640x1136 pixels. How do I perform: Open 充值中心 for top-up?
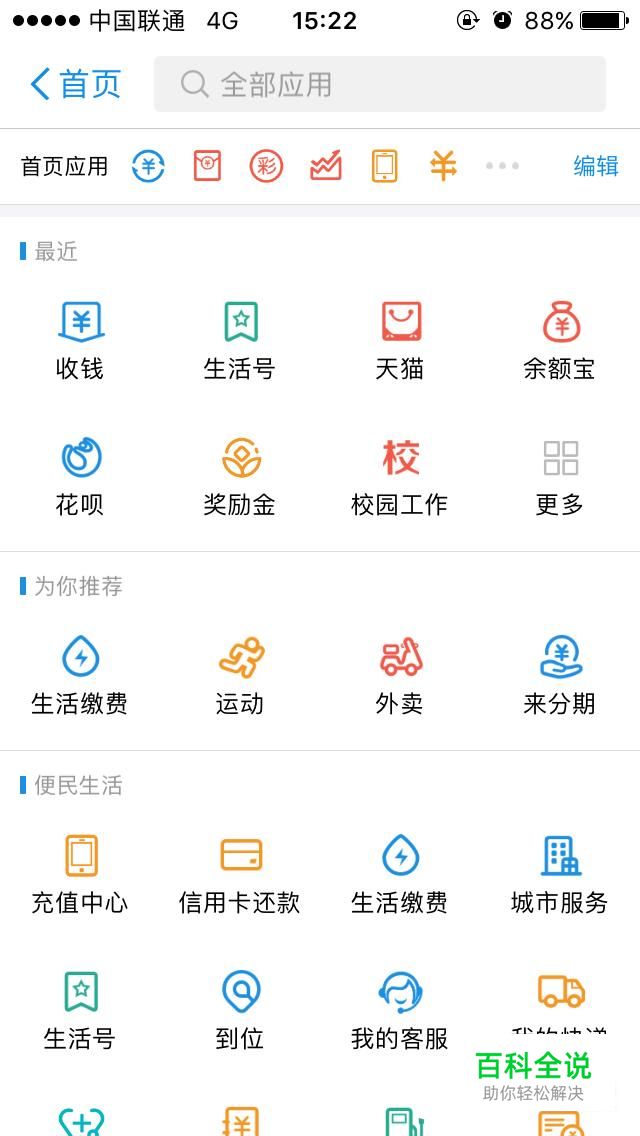80,874
